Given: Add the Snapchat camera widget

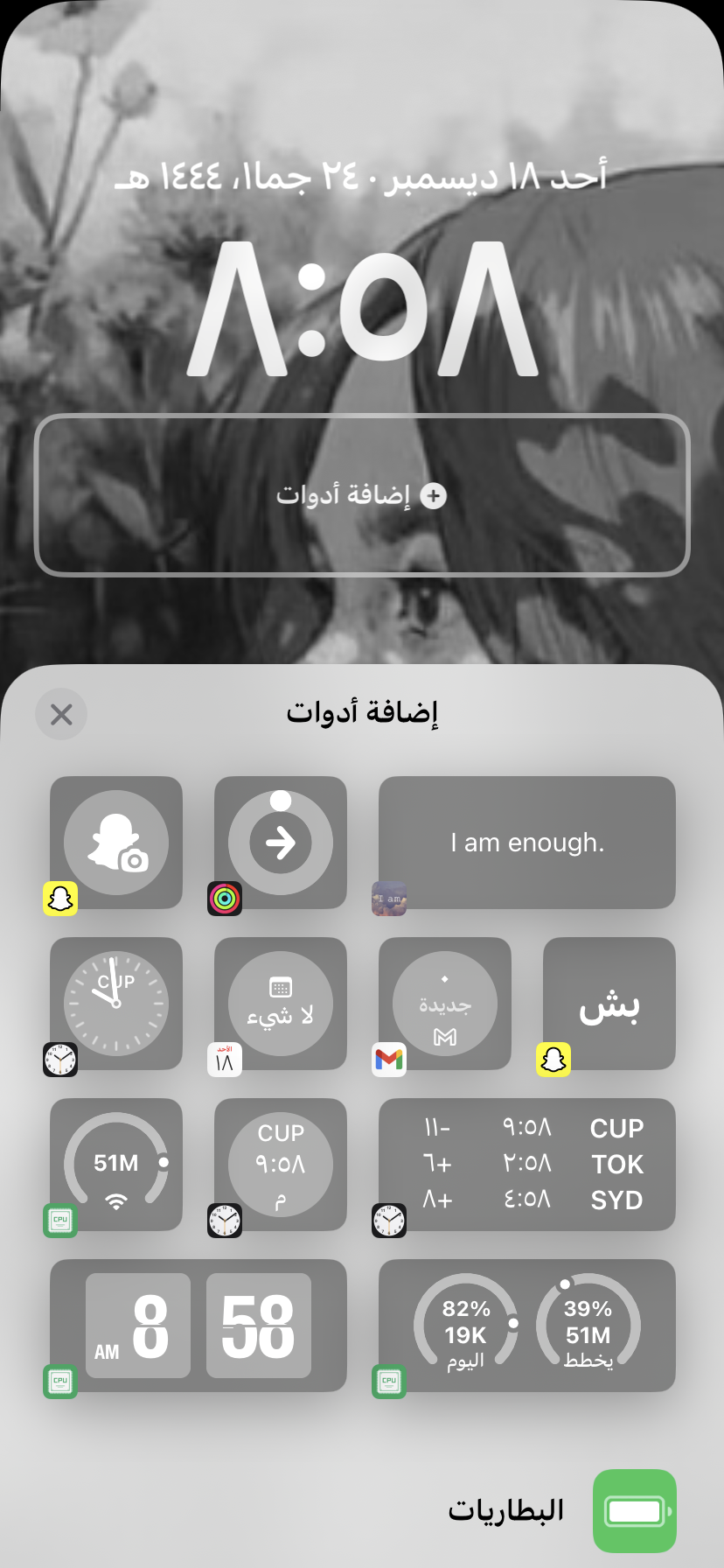Looking at the screenshot, I should (116, 843).
